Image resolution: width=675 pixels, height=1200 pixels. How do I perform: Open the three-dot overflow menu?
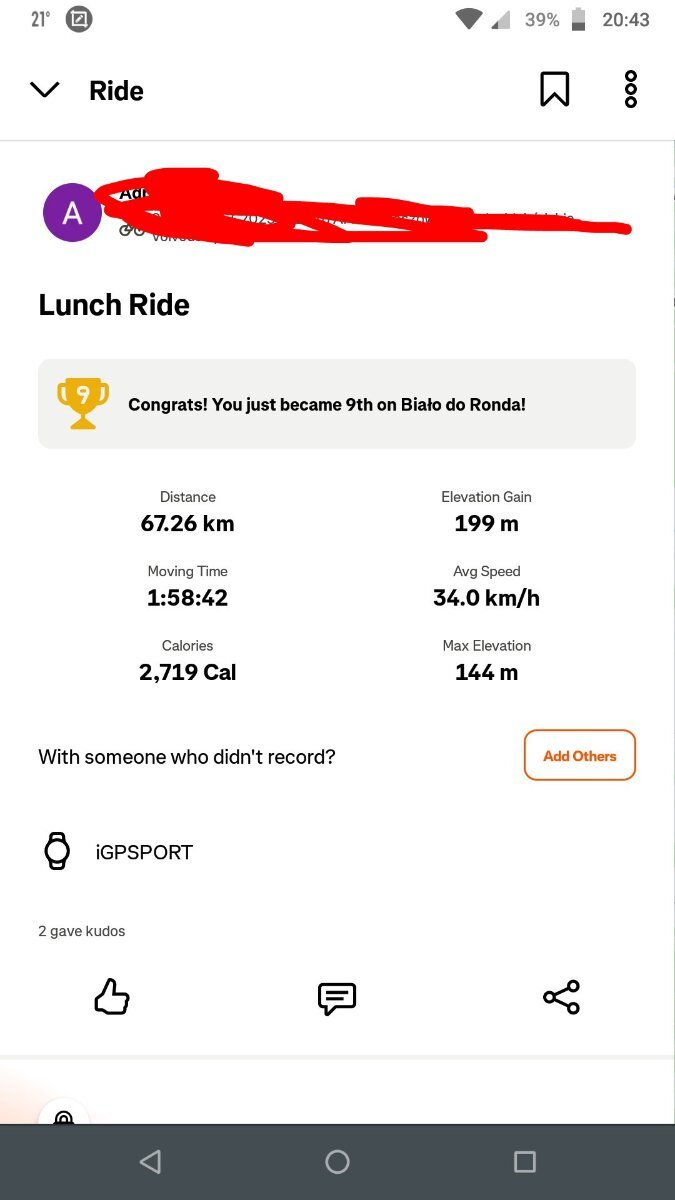[631, 89]
